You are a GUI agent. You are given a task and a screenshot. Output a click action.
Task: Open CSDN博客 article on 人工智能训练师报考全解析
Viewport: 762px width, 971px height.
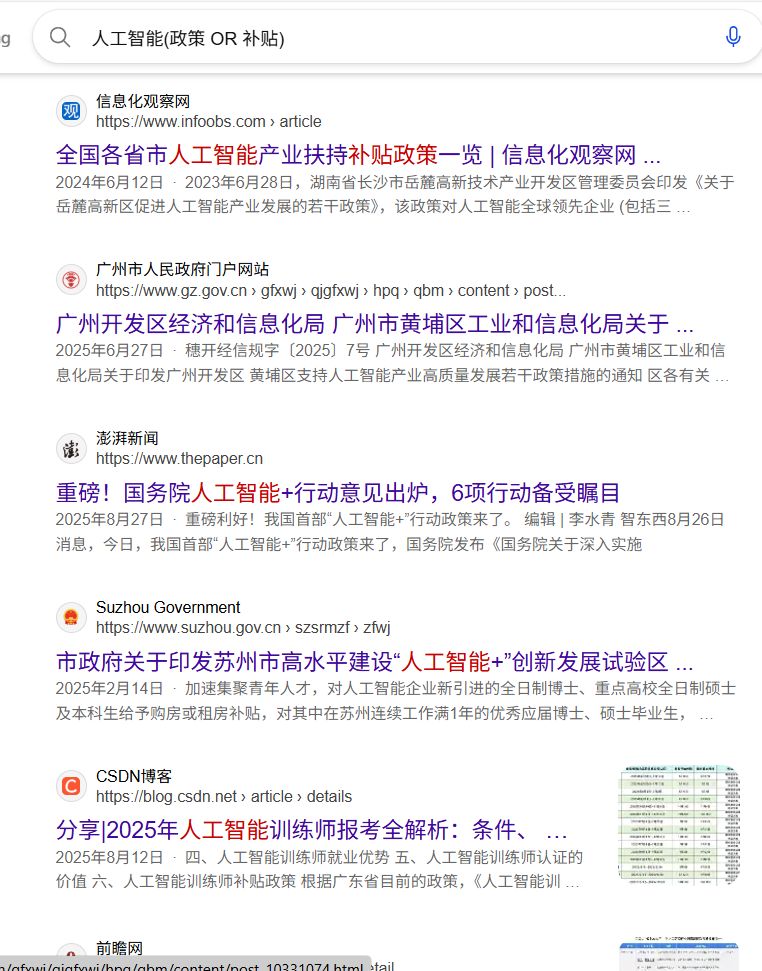click(x=312, y=830)
